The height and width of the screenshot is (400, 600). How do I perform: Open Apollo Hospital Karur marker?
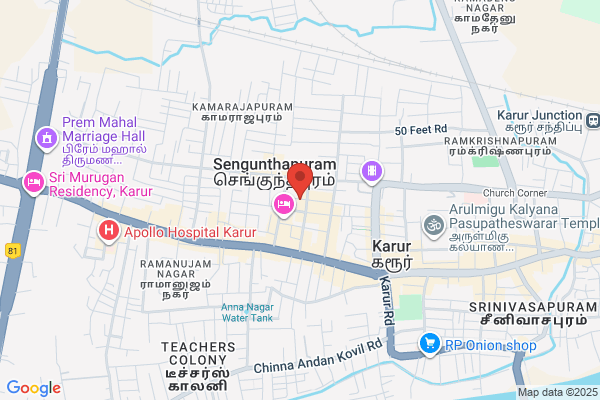(109, 231)
